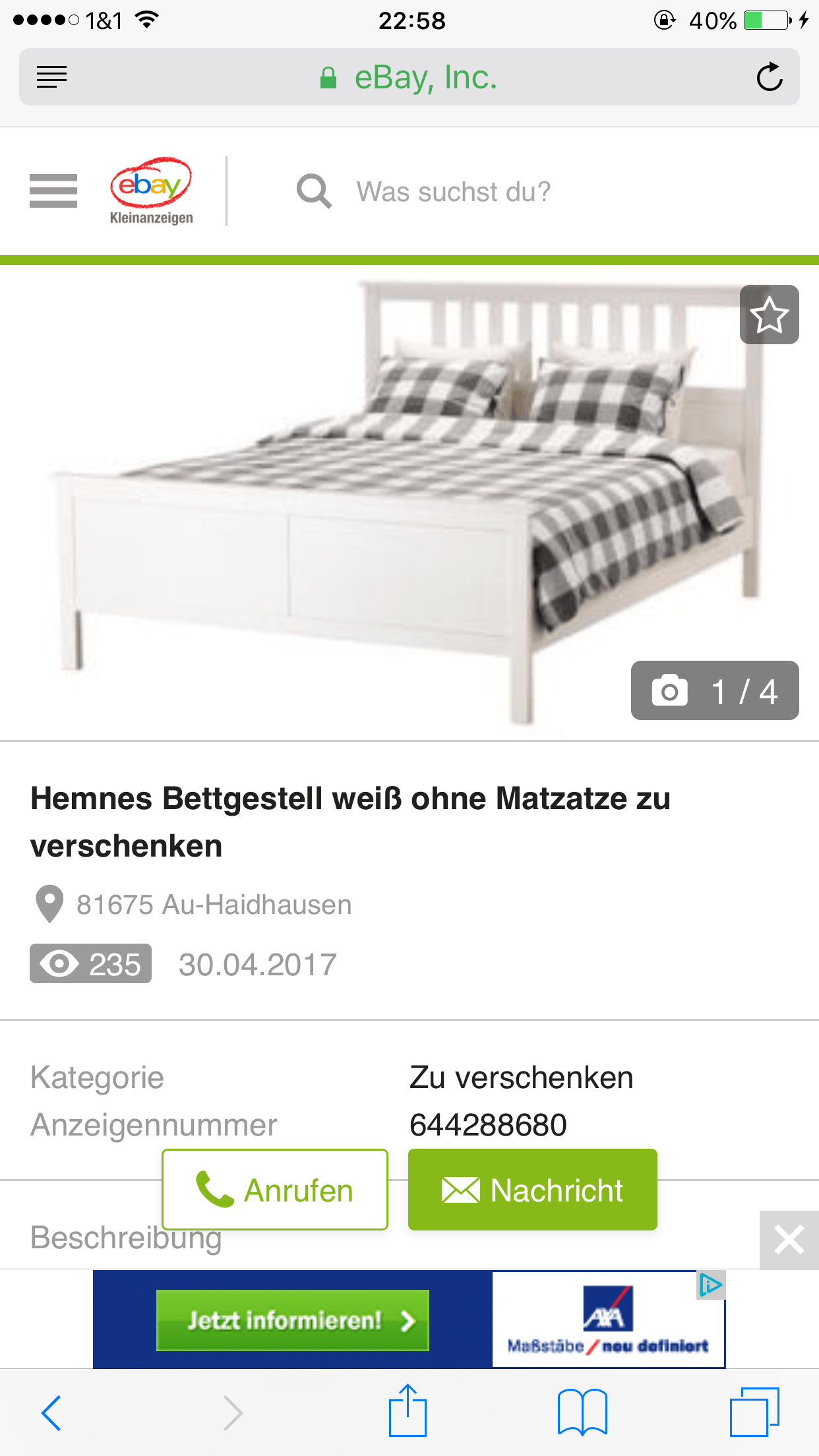Focus the 'Was suchst du?' search field
Screen dimensions: 819x1456
pyautogui.click(x=453, y=192)
